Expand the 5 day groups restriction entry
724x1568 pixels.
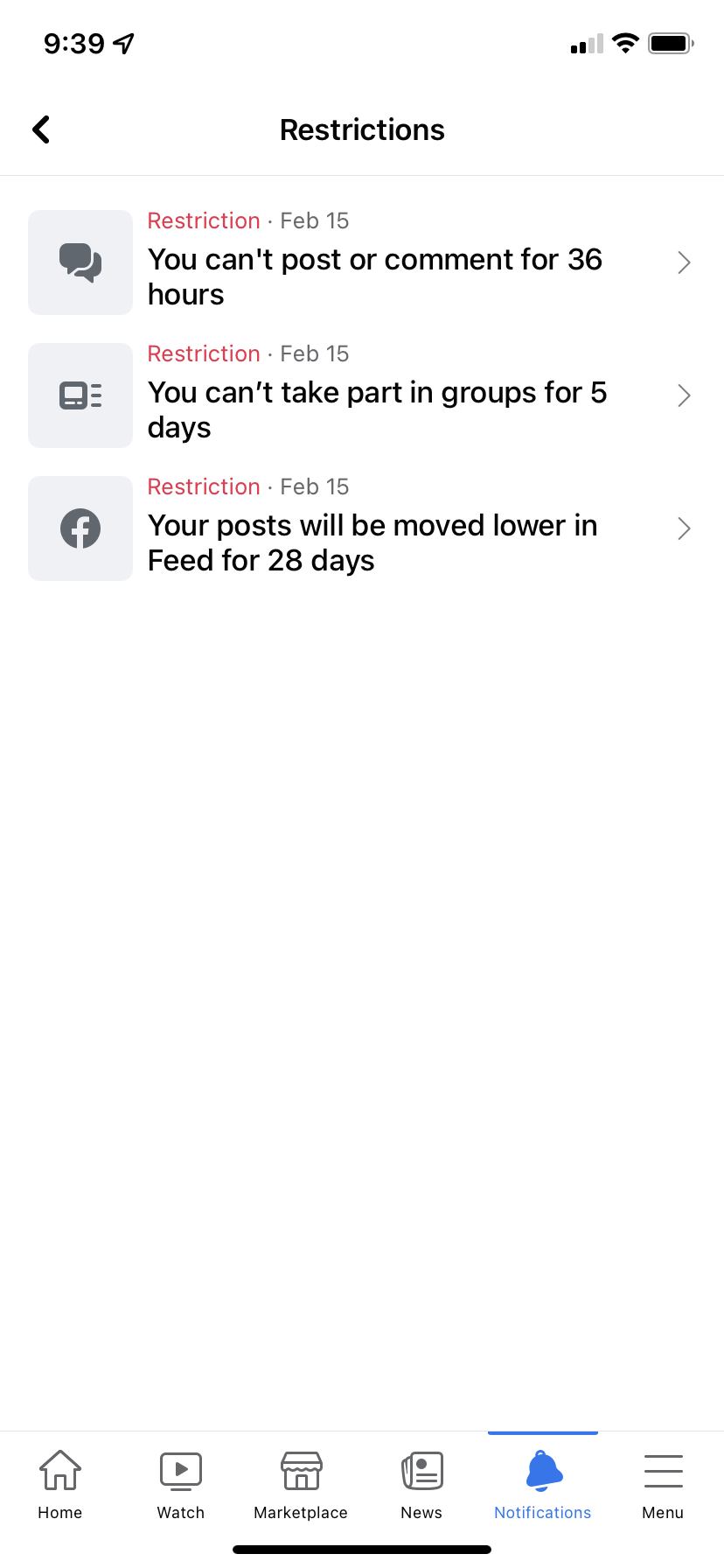pos(376,395)
